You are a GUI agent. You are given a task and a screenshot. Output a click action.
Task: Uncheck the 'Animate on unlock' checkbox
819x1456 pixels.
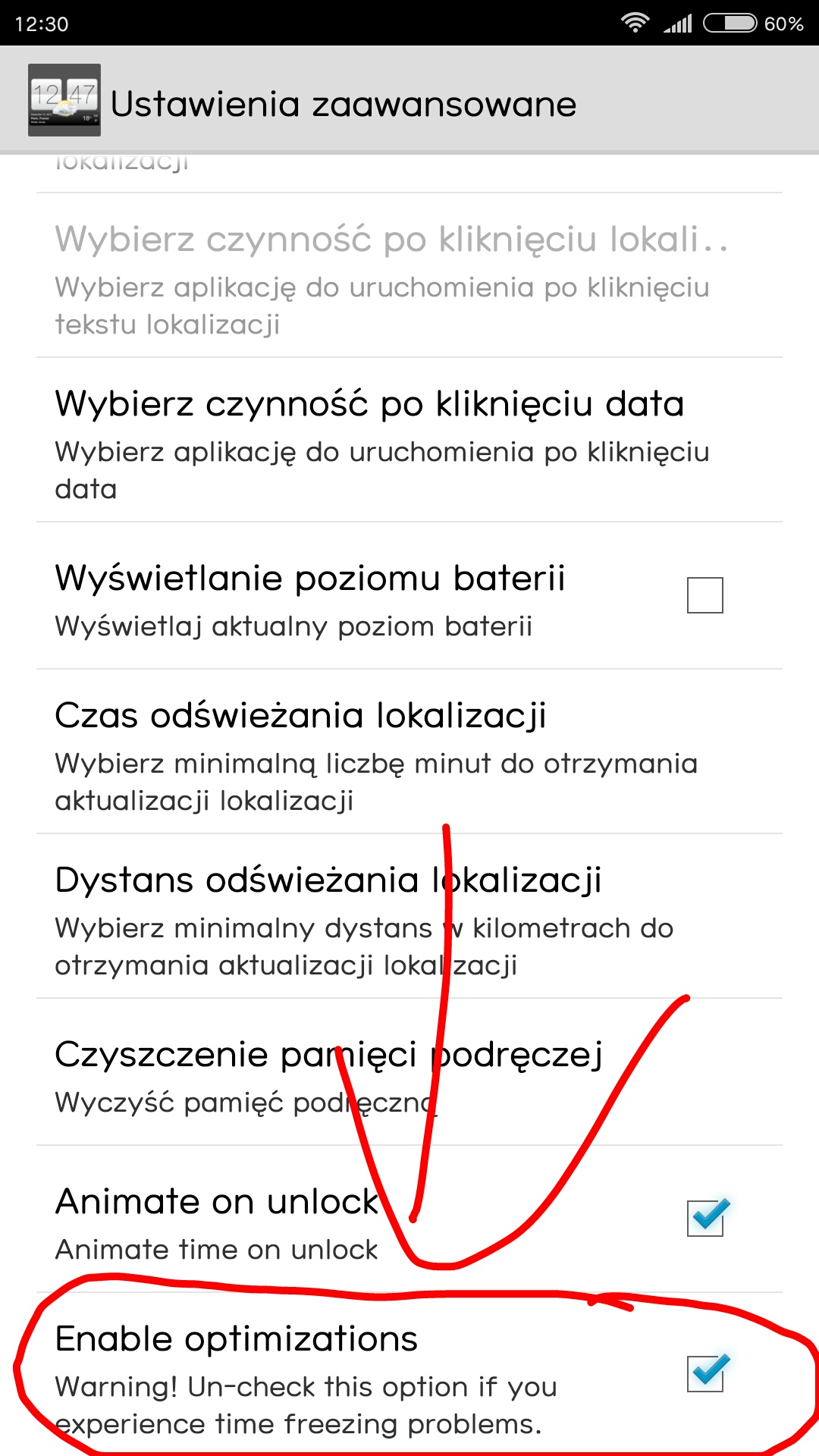(x=706, y=1218)
